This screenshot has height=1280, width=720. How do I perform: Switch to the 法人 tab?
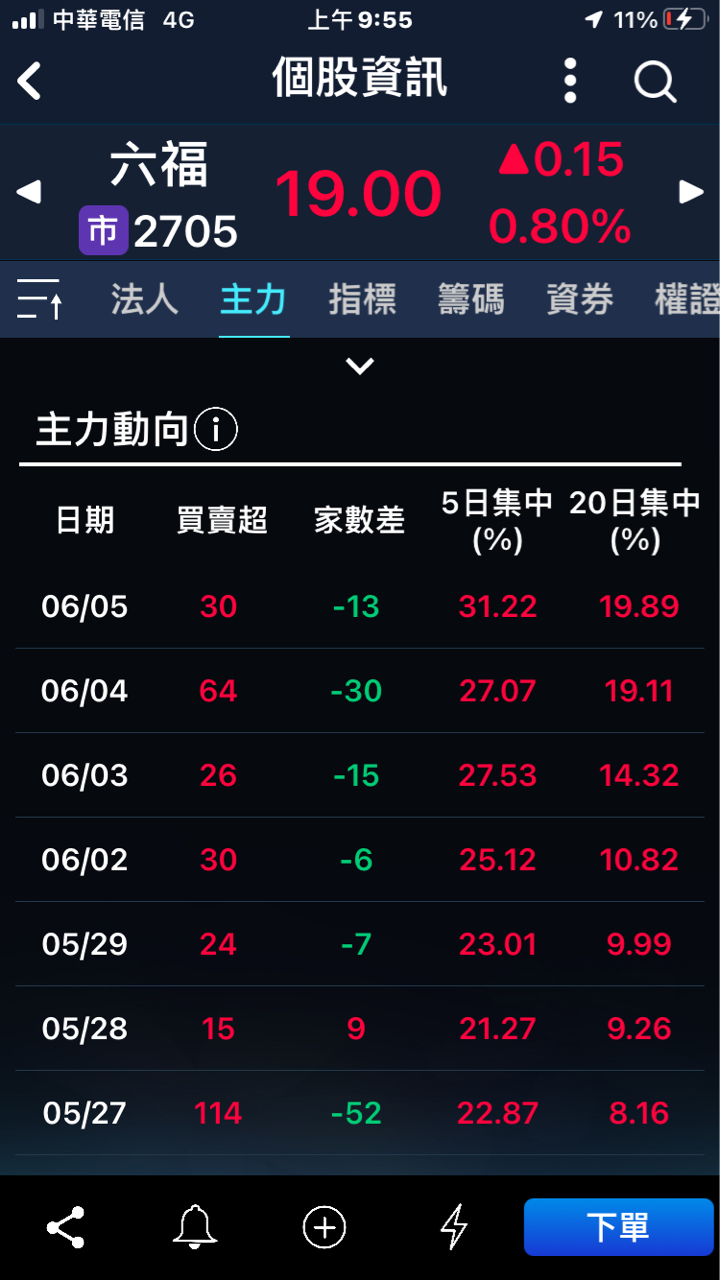144,299
